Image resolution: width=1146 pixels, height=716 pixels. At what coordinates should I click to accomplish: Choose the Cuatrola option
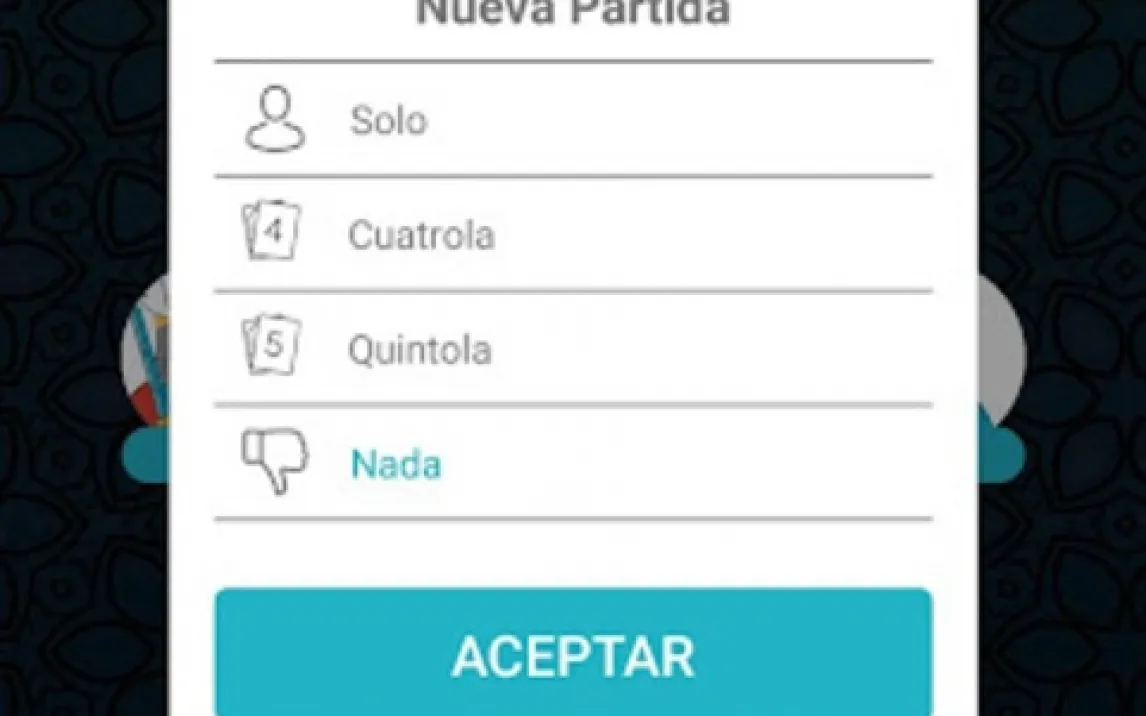pos(421,236)
